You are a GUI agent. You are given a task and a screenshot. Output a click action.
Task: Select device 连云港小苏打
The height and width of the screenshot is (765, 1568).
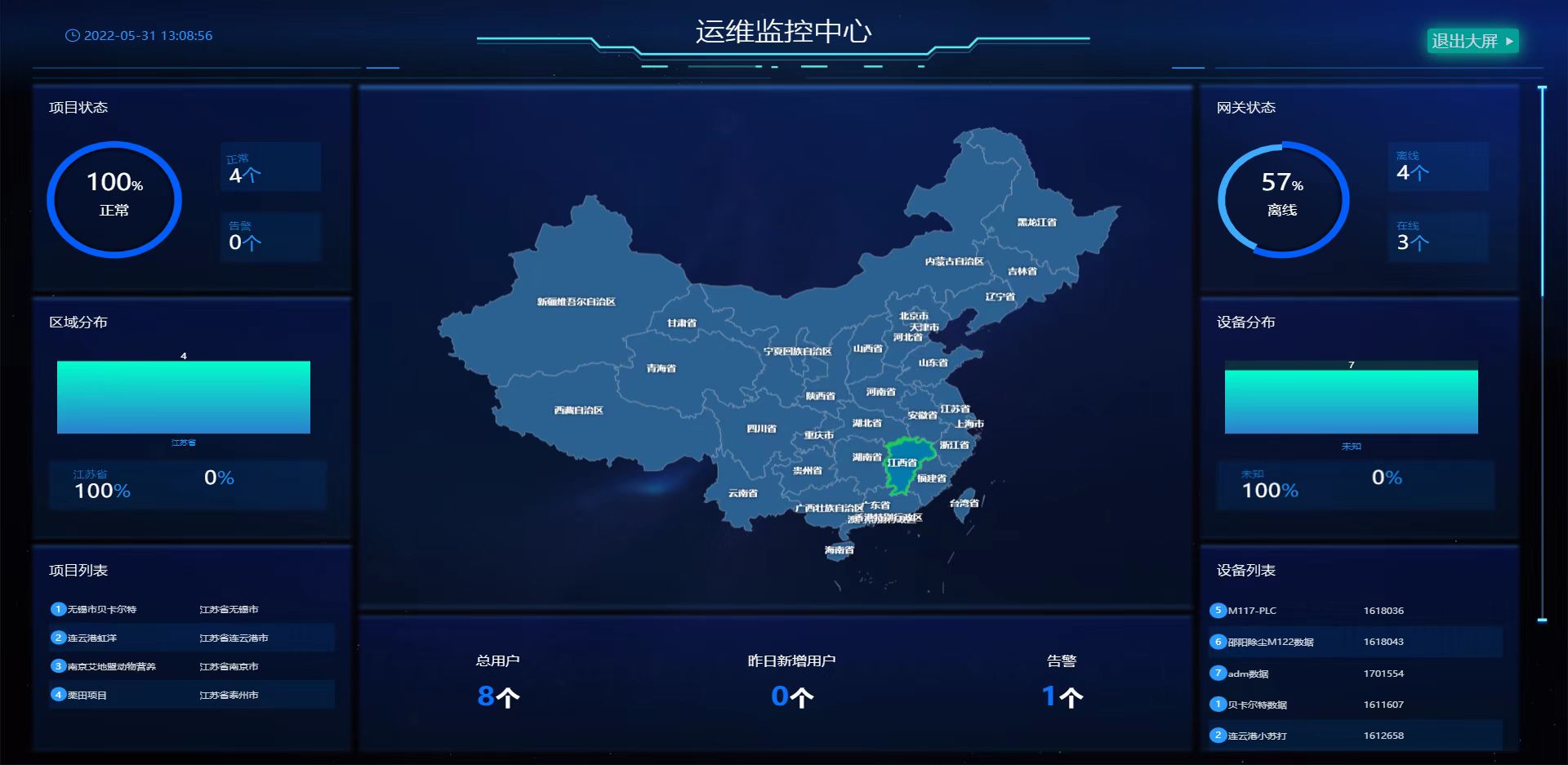pos(1257,736)
